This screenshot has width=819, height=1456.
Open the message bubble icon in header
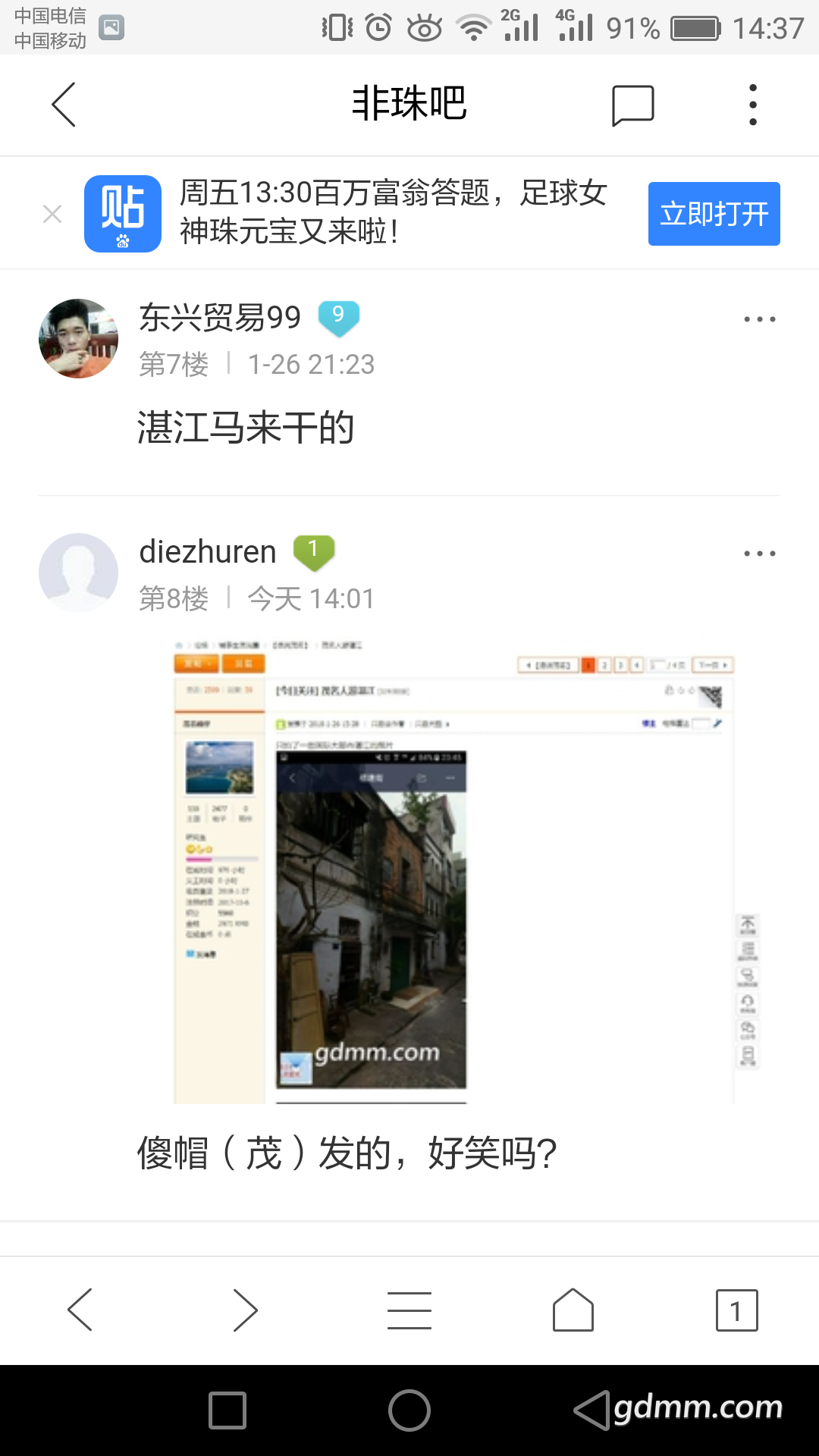tap(632, 105)
